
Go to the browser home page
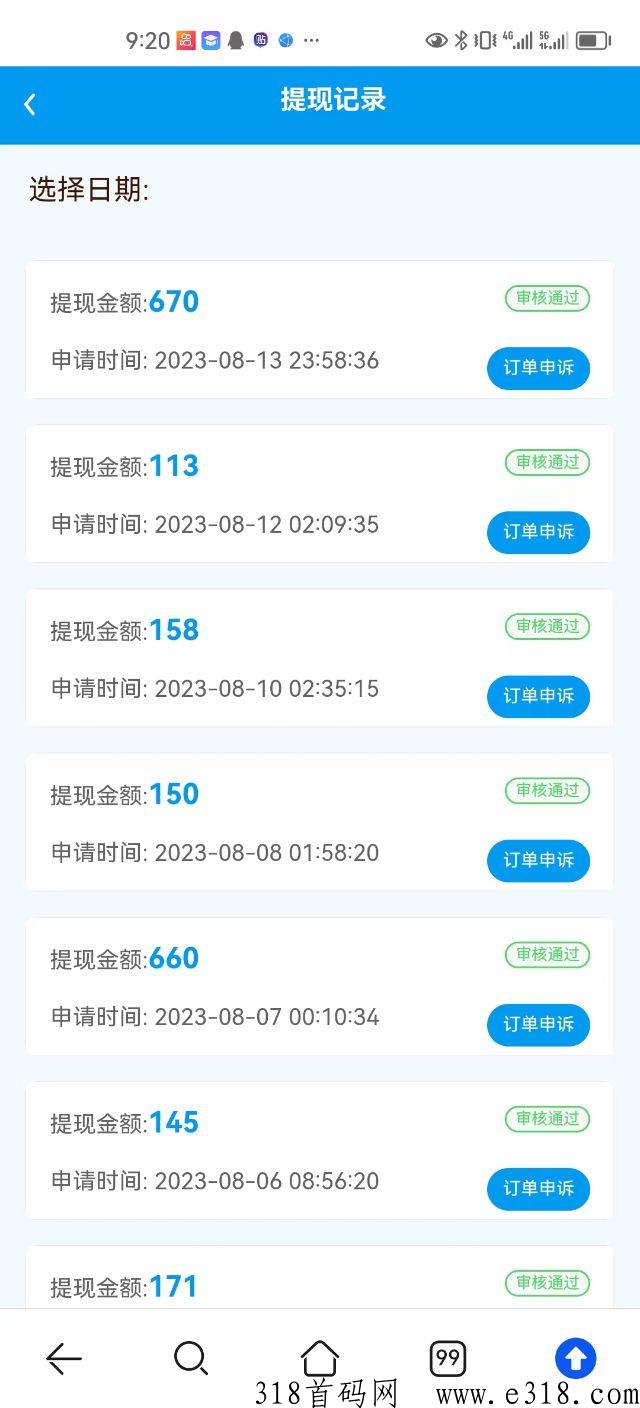pos(319,1358)
